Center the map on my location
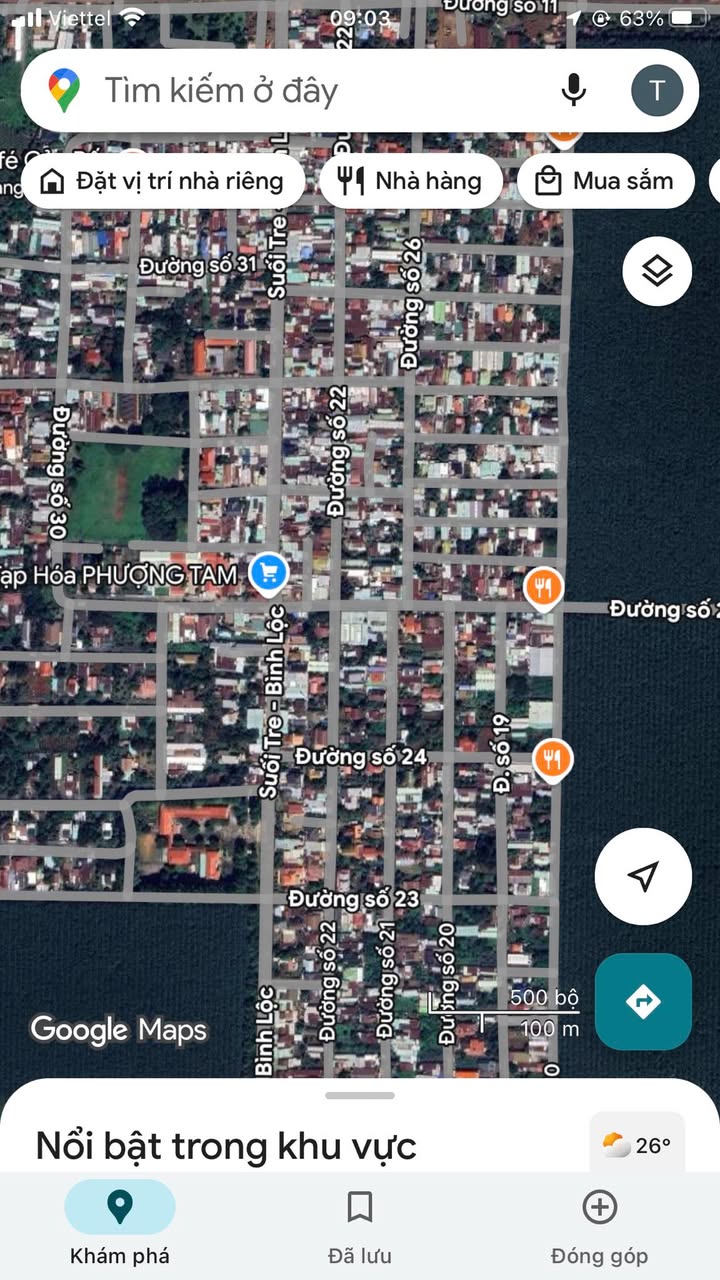 pyautogui.click(x=643, y=876)
